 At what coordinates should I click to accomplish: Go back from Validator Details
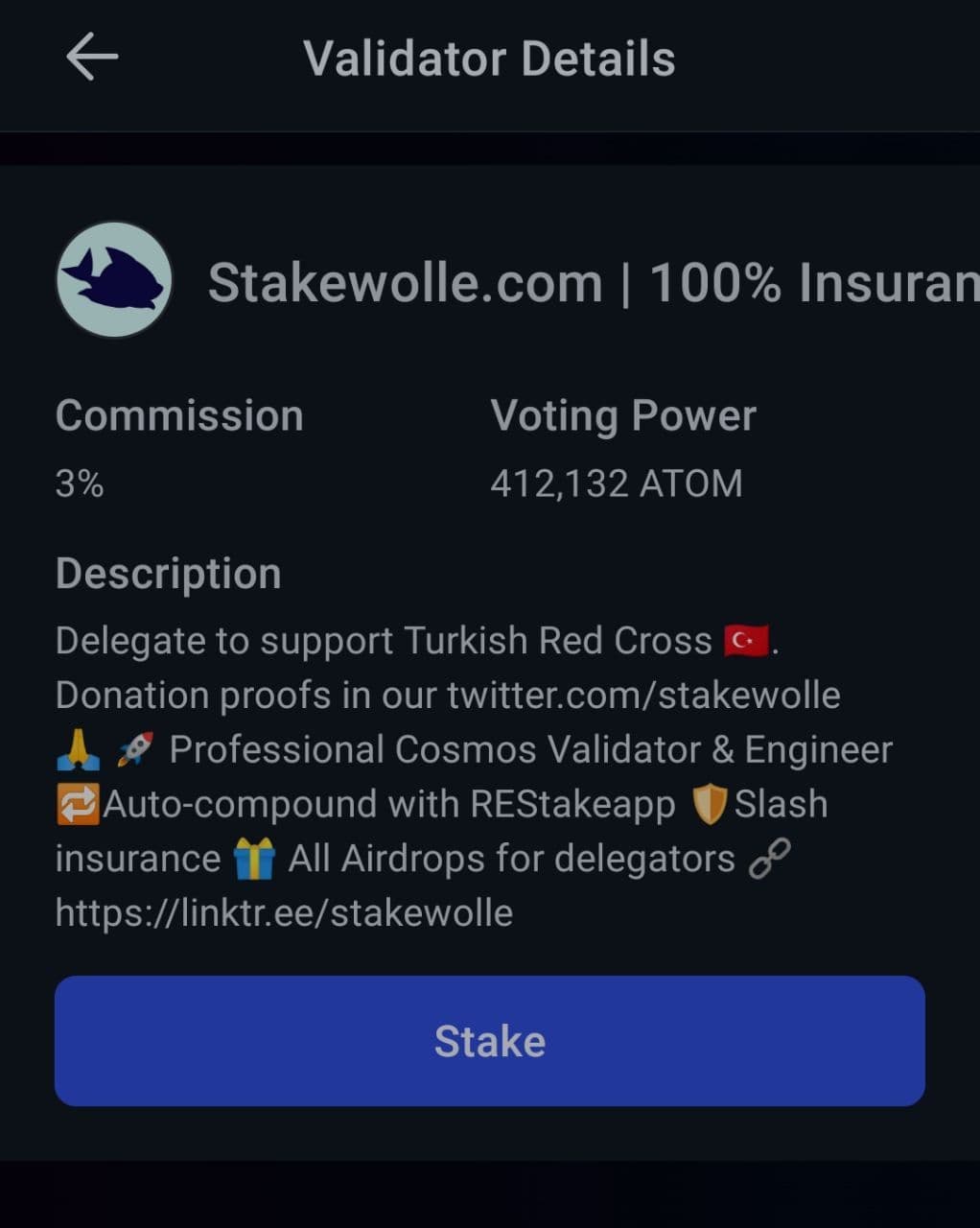pos(92,58)
